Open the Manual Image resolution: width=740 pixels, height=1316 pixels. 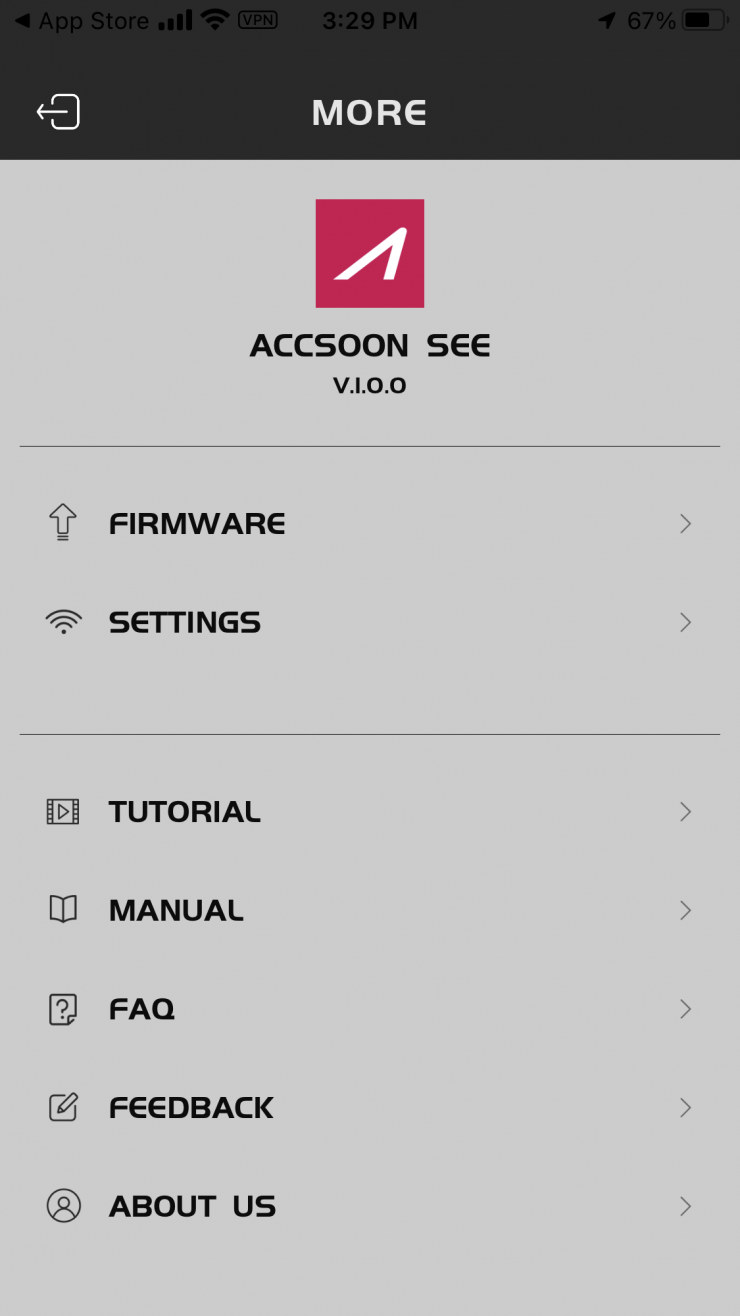369,910
